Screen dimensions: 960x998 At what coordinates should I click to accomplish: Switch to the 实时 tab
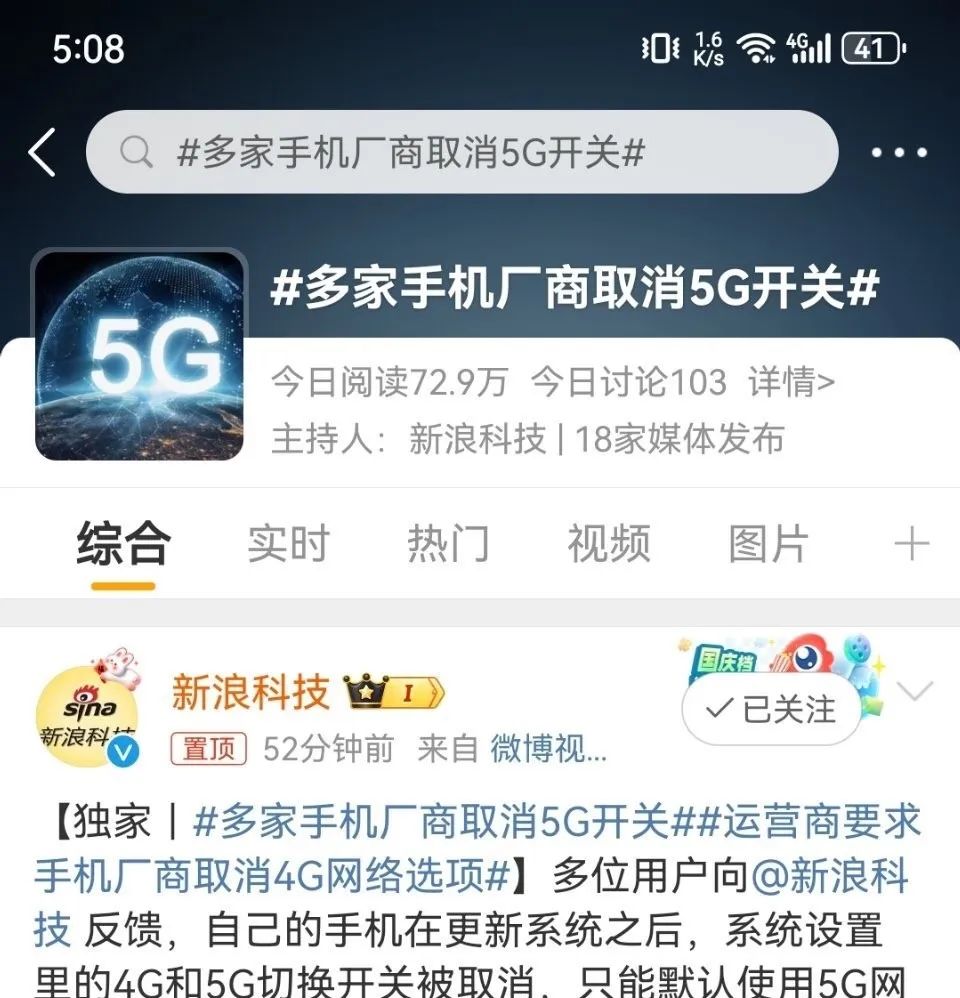point(288,544)
